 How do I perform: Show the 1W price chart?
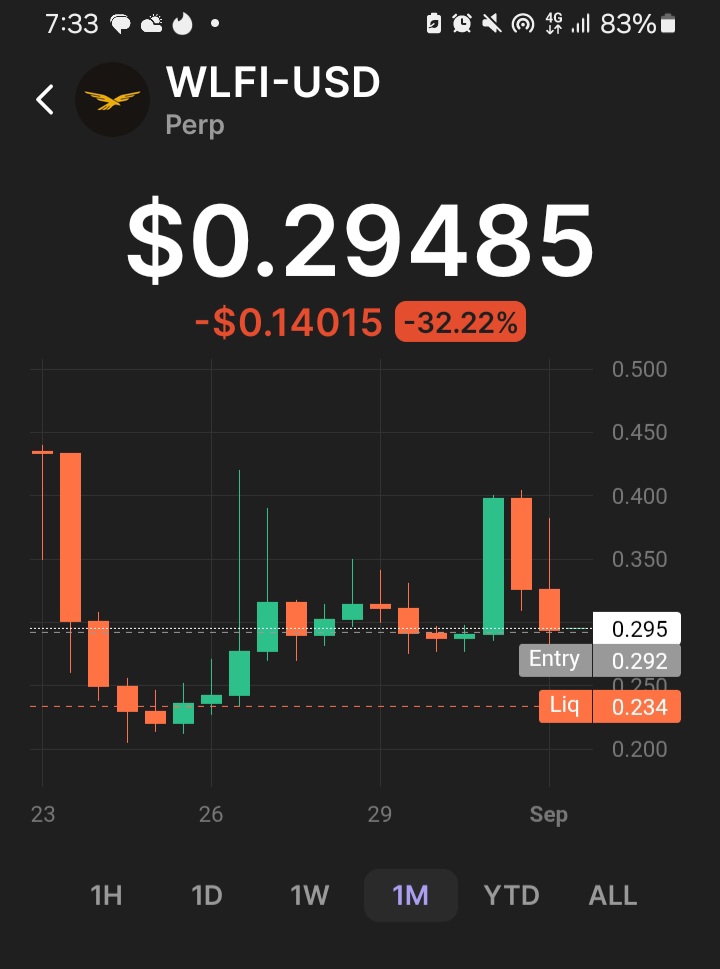309,895
